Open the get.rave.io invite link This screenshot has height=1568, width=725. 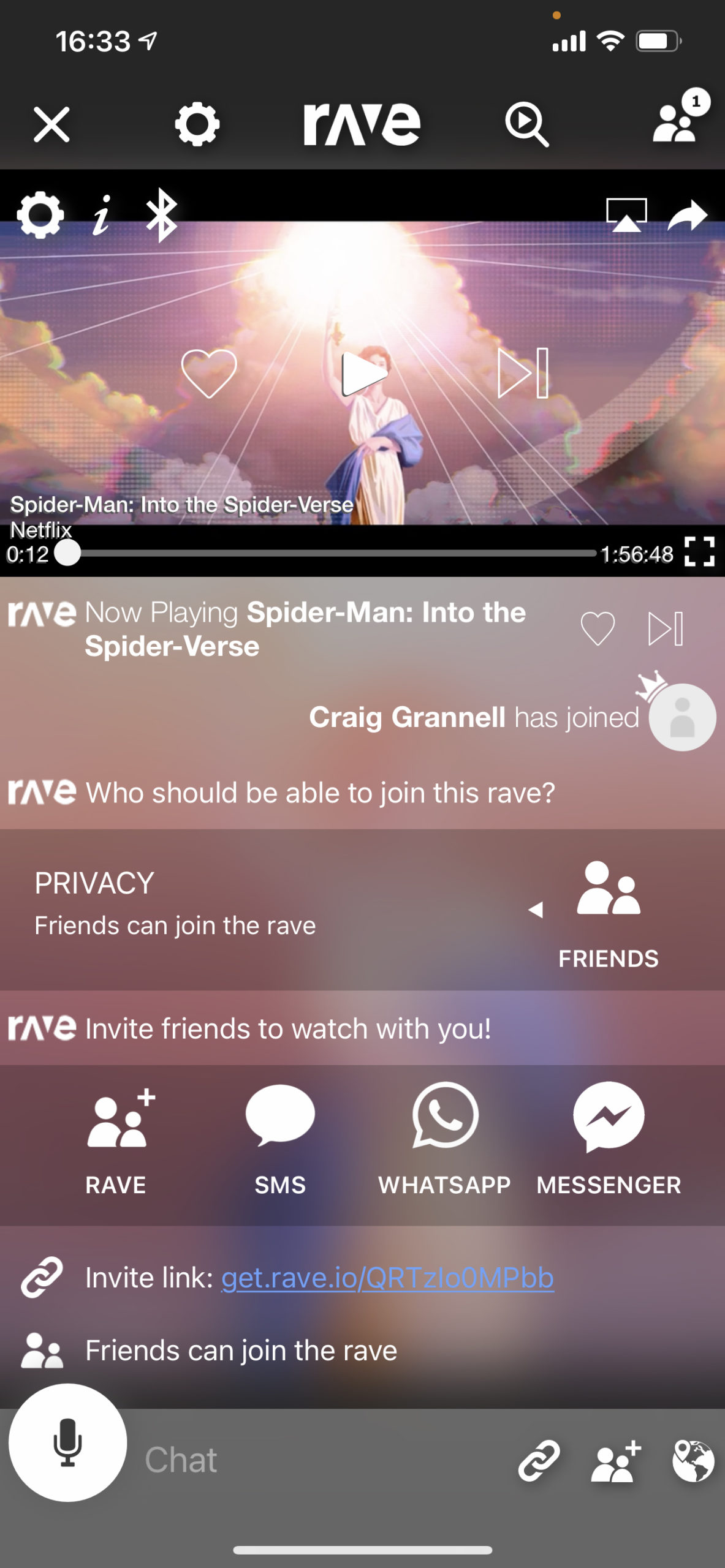(387, 1278)
